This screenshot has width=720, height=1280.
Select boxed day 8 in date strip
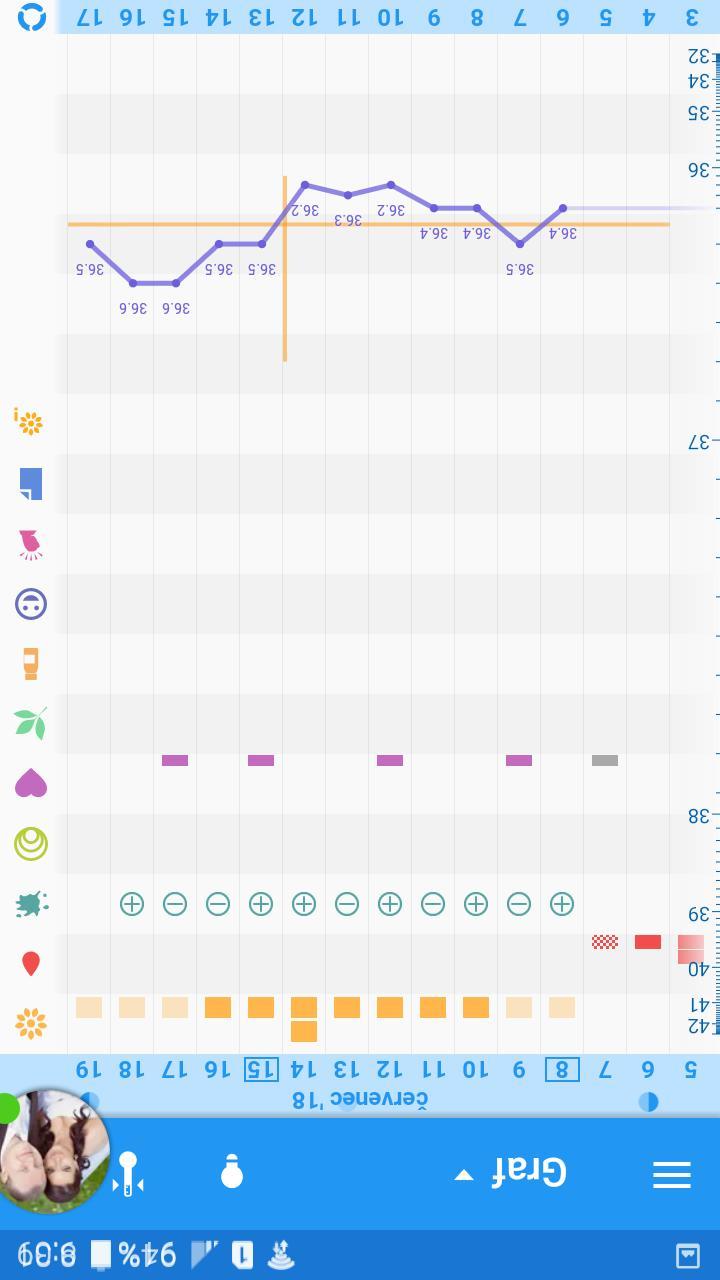[x=562, y=1069]
